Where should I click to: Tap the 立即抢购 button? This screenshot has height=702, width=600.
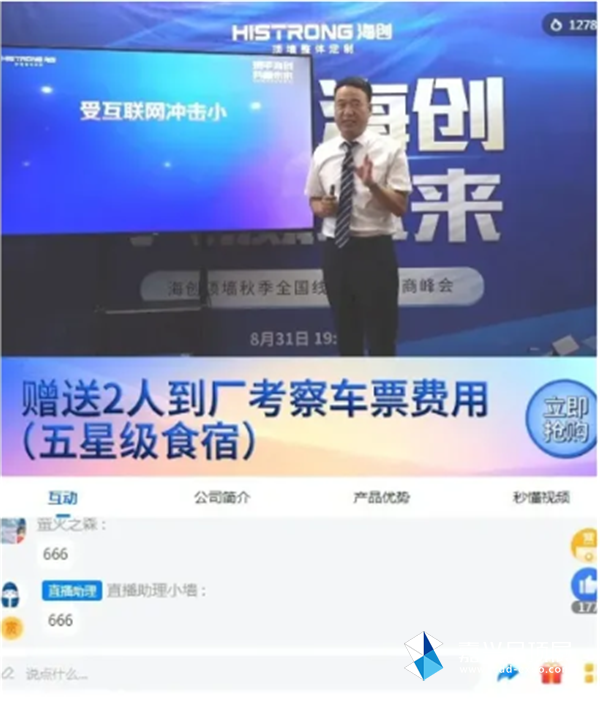pyautogui.click(x=561, y=416)
